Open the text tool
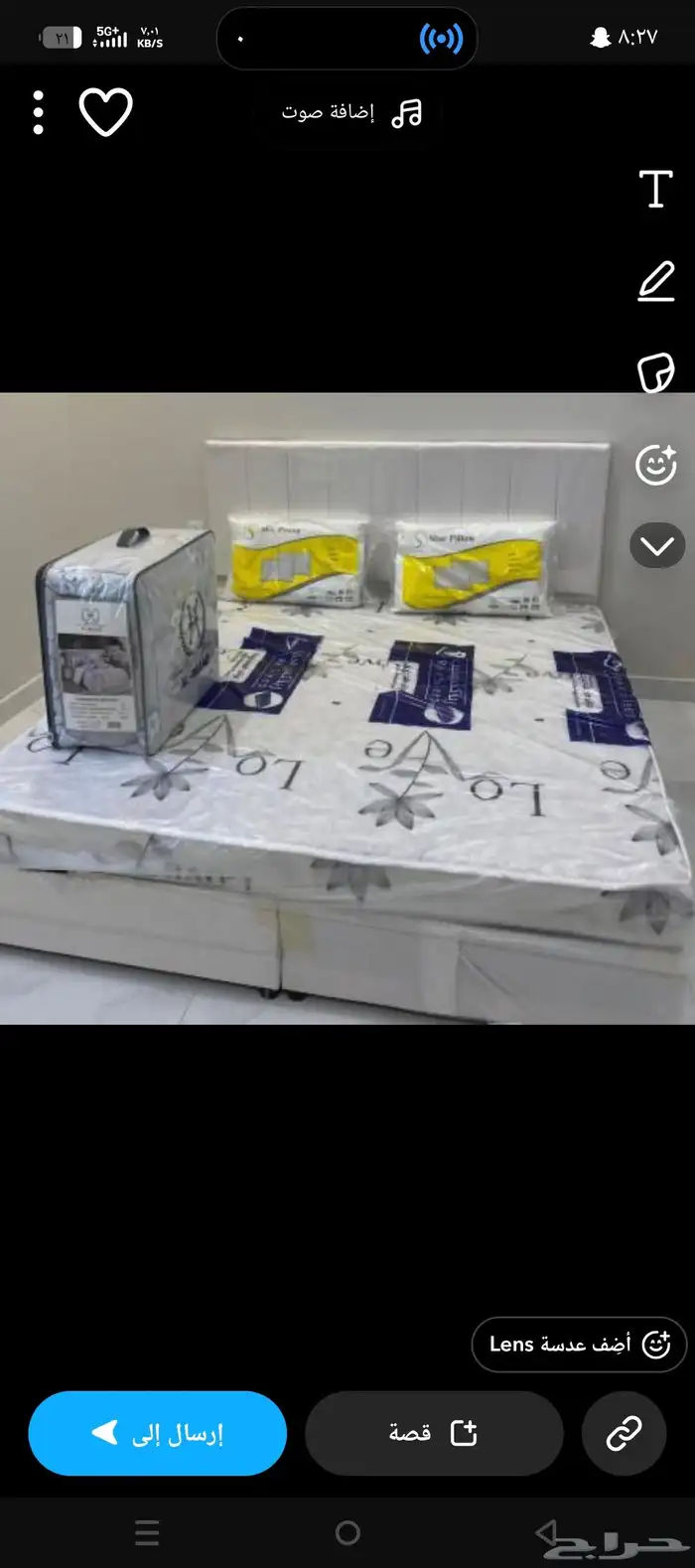The width and height of the screenshot is (695, 1568). tap(655, 189)
